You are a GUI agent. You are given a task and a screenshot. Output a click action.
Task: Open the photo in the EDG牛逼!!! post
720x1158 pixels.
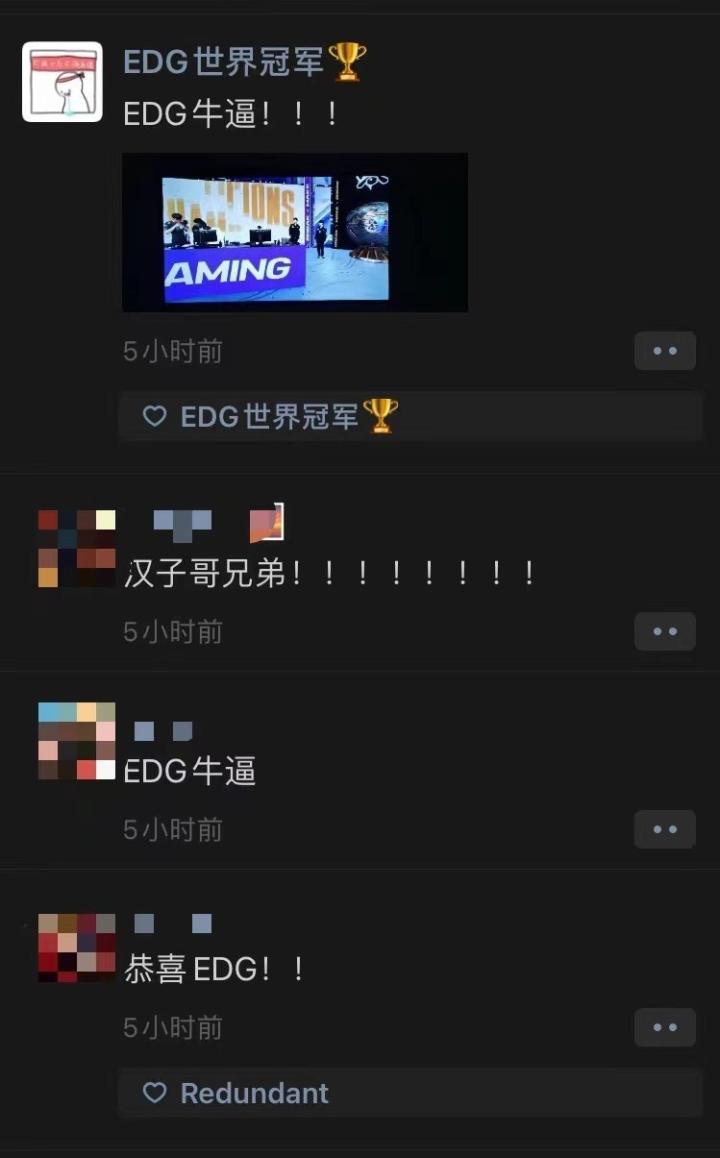click(x=295, y=232)
